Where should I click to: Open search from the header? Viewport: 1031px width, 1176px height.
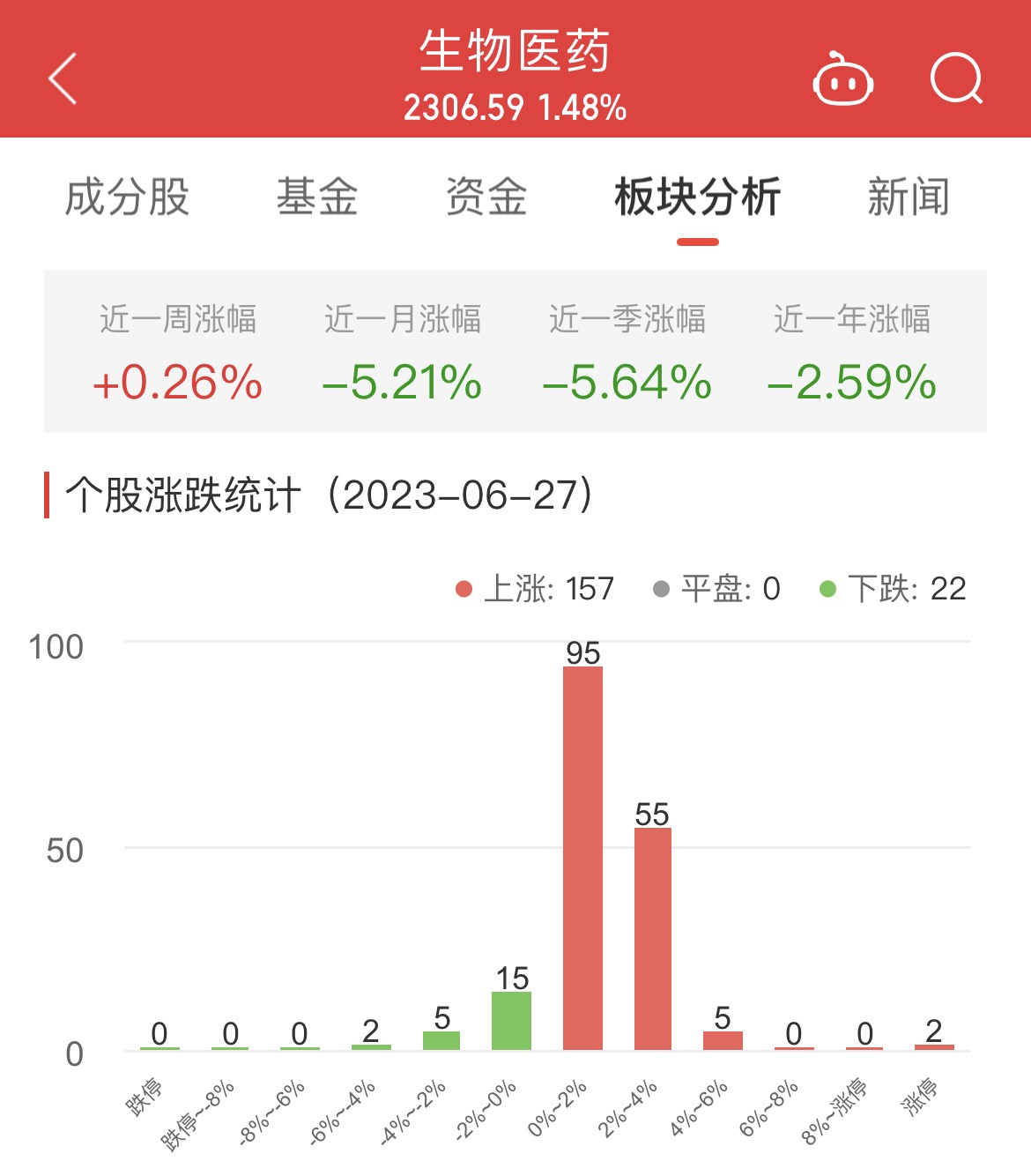[956, 79]
